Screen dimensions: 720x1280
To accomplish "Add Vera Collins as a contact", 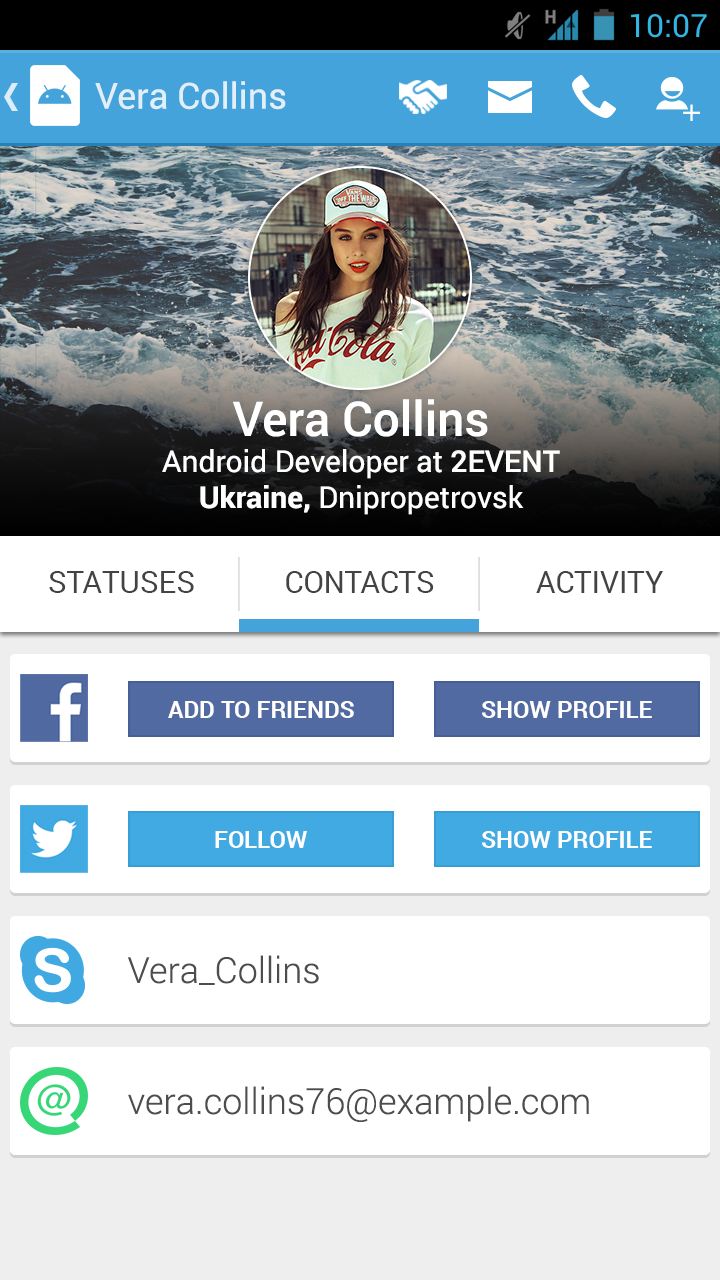I will click(677, 97).
